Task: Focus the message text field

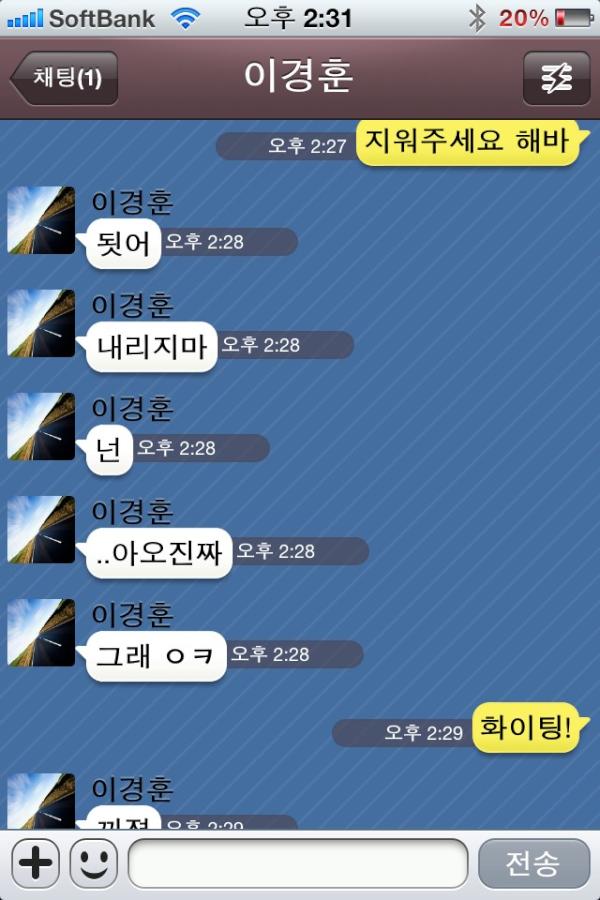Action: (298, 862)
